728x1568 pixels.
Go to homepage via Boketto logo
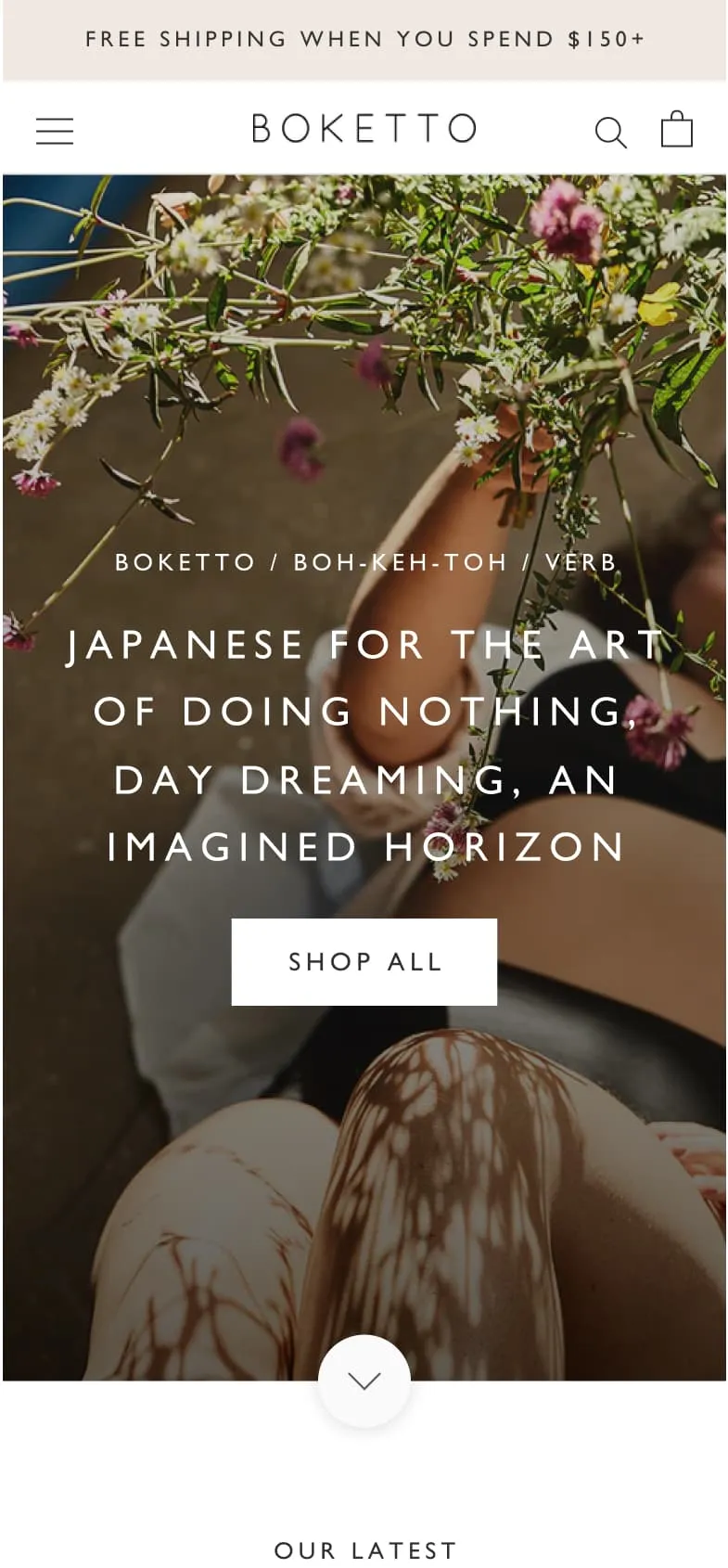[364, 128]
